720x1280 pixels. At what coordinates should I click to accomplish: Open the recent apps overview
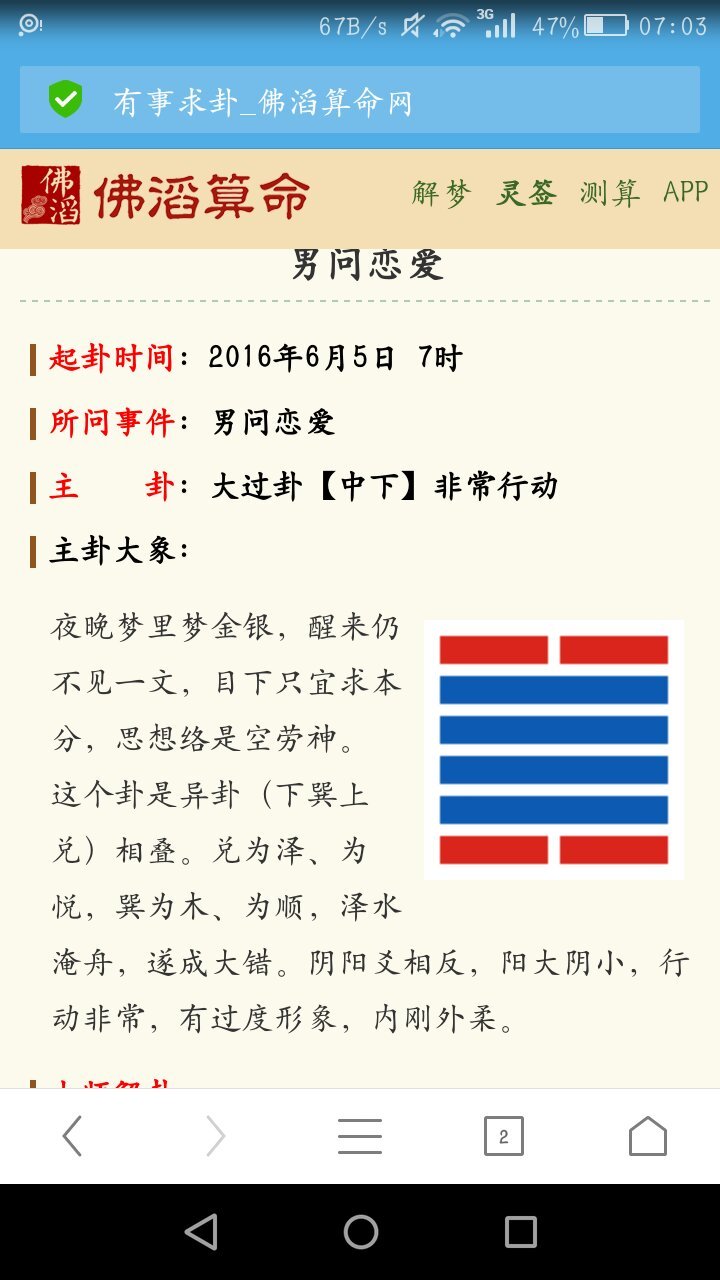pos(520,1232)
